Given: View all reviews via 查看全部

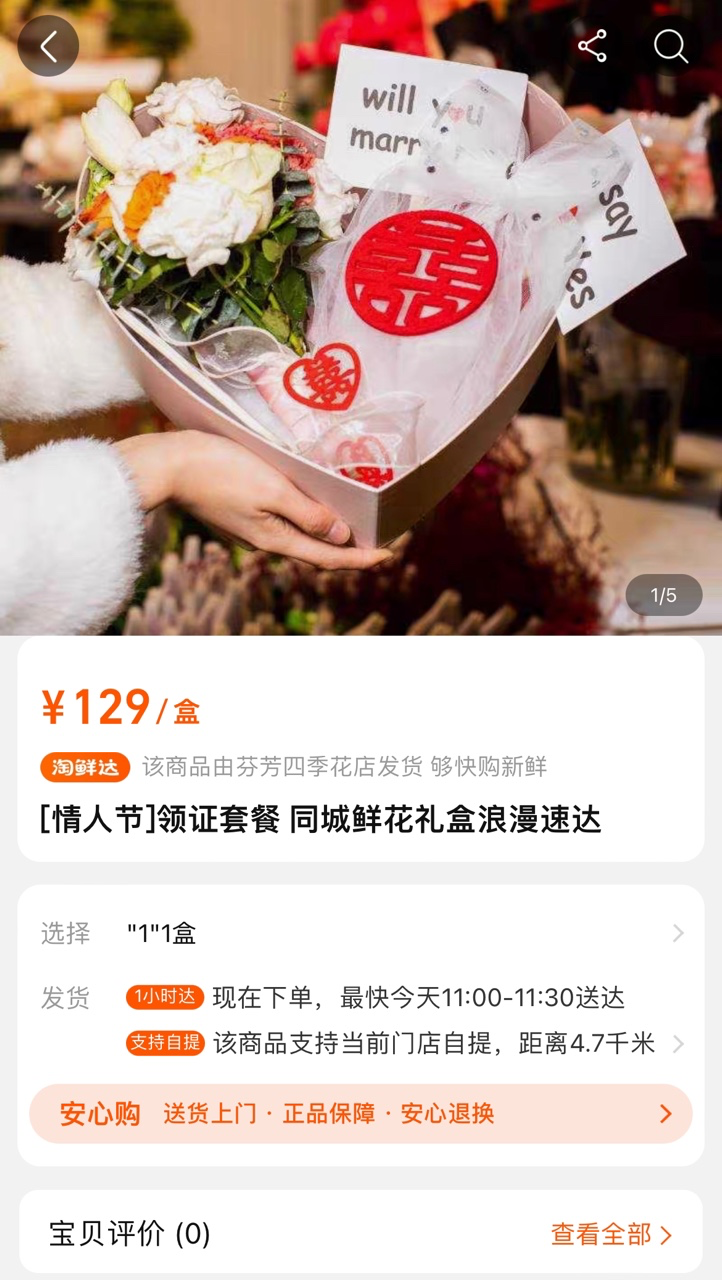Looking at the screenshot, I should (611, 1235).
